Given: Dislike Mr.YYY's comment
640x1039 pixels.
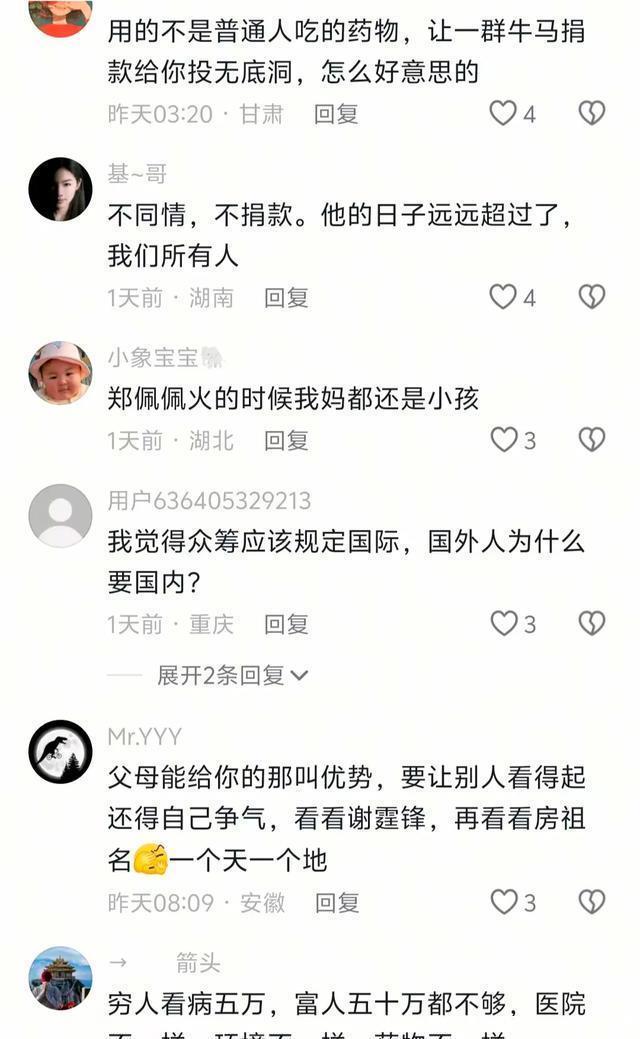Looking at the screenshot, I should [592, 902].
